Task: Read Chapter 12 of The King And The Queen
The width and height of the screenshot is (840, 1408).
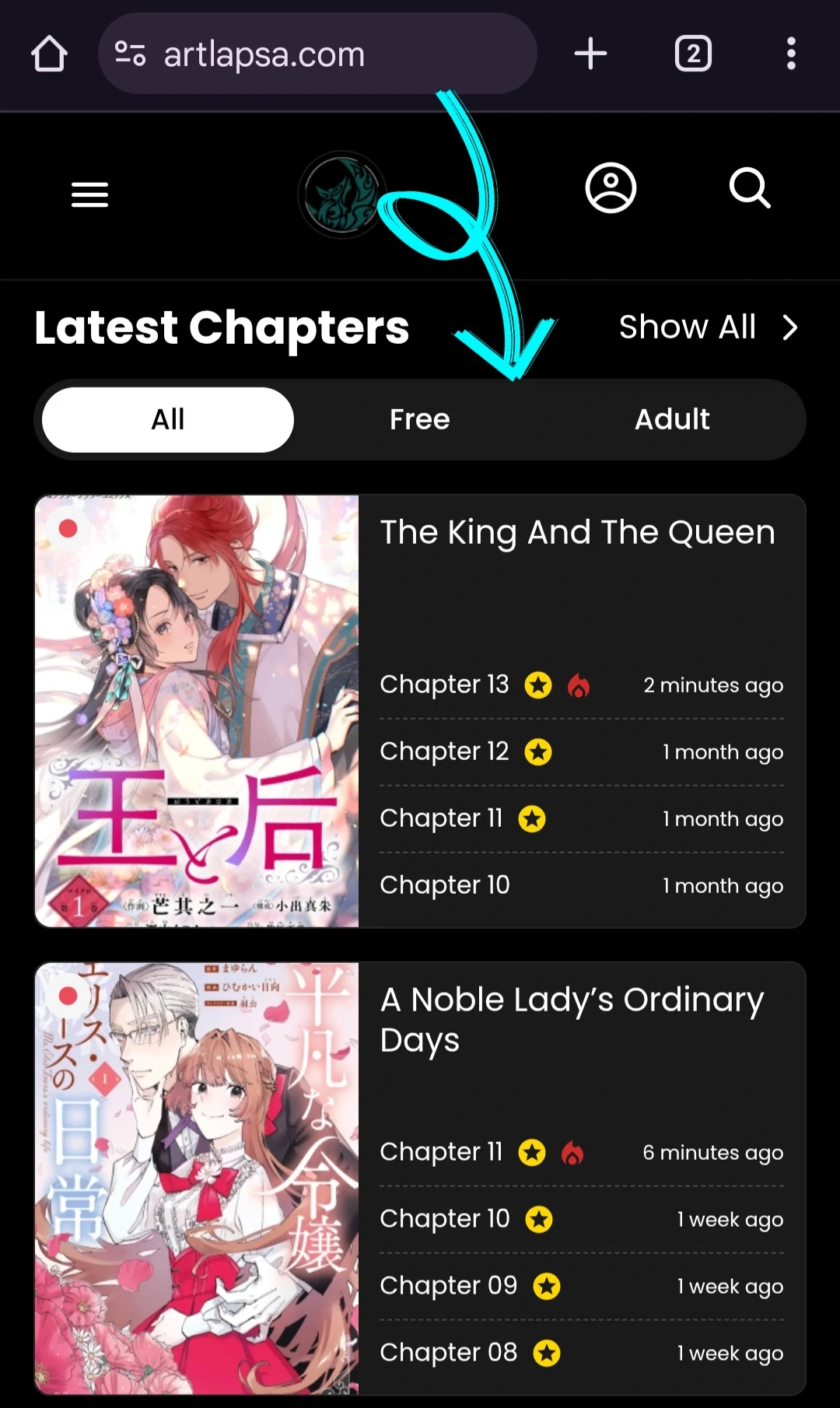Action: click(444, 751)
